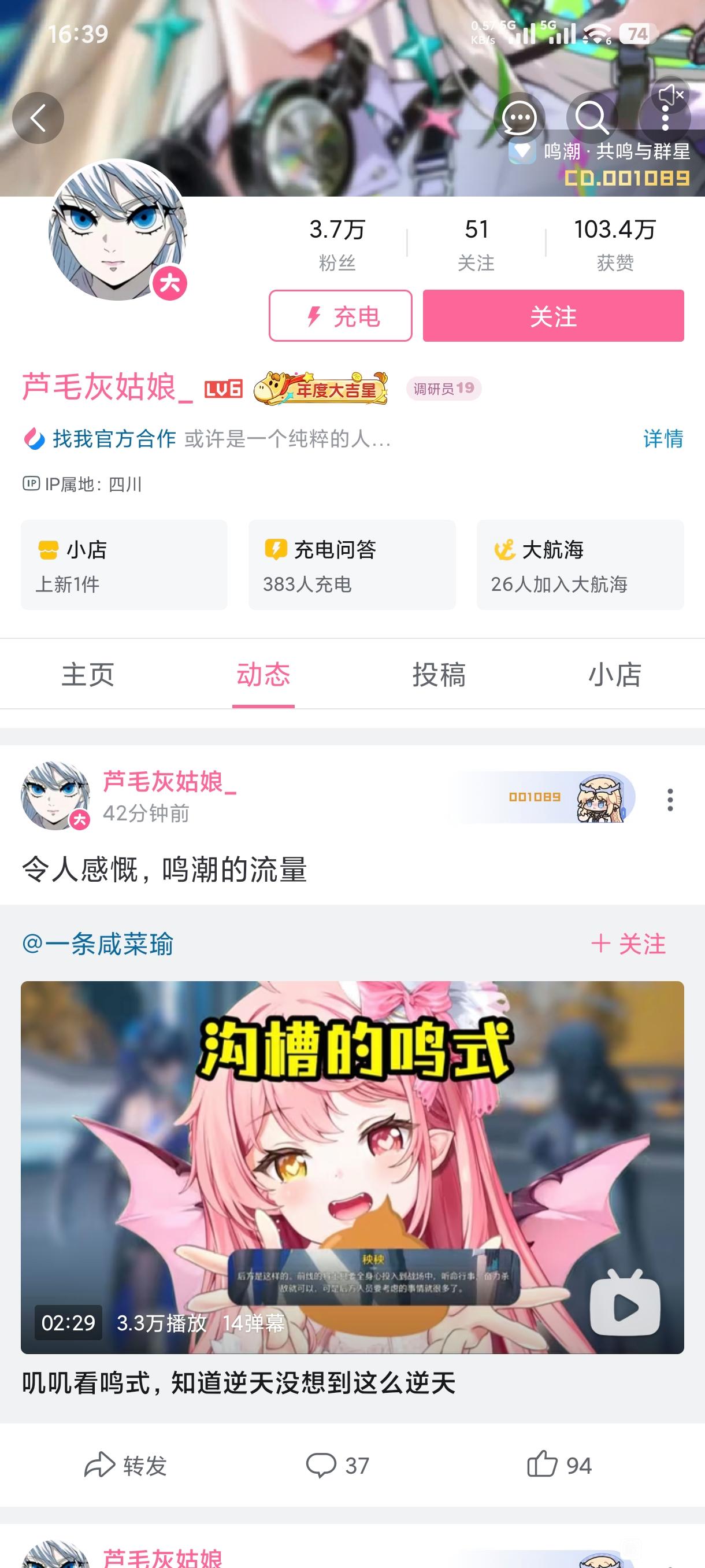Tap 转发 to repost the post
The width and height of the screenshot is (705, 1568).
point(126,1465)
